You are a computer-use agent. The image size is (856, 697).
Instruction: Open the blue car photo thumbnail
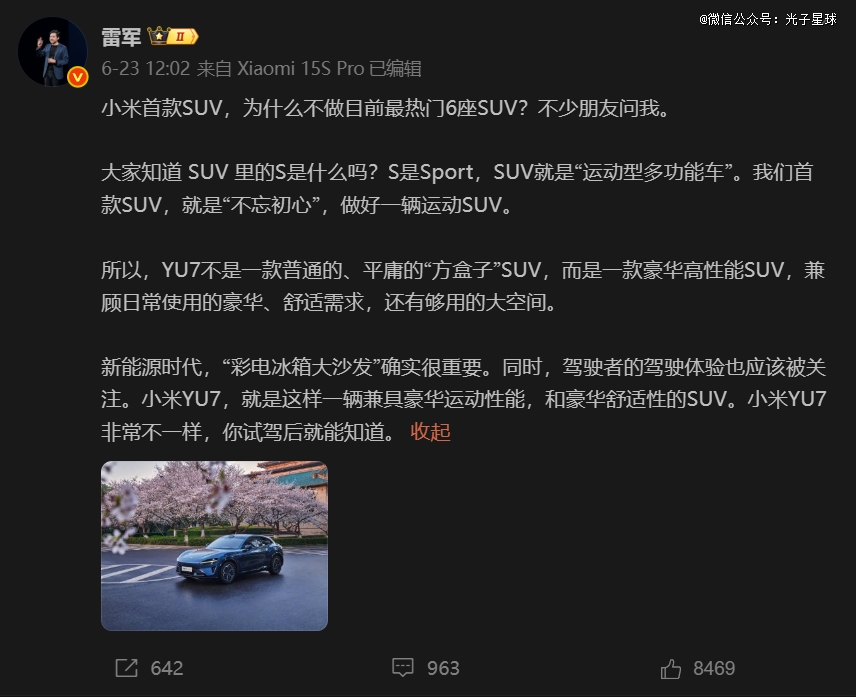pos(214,546)
